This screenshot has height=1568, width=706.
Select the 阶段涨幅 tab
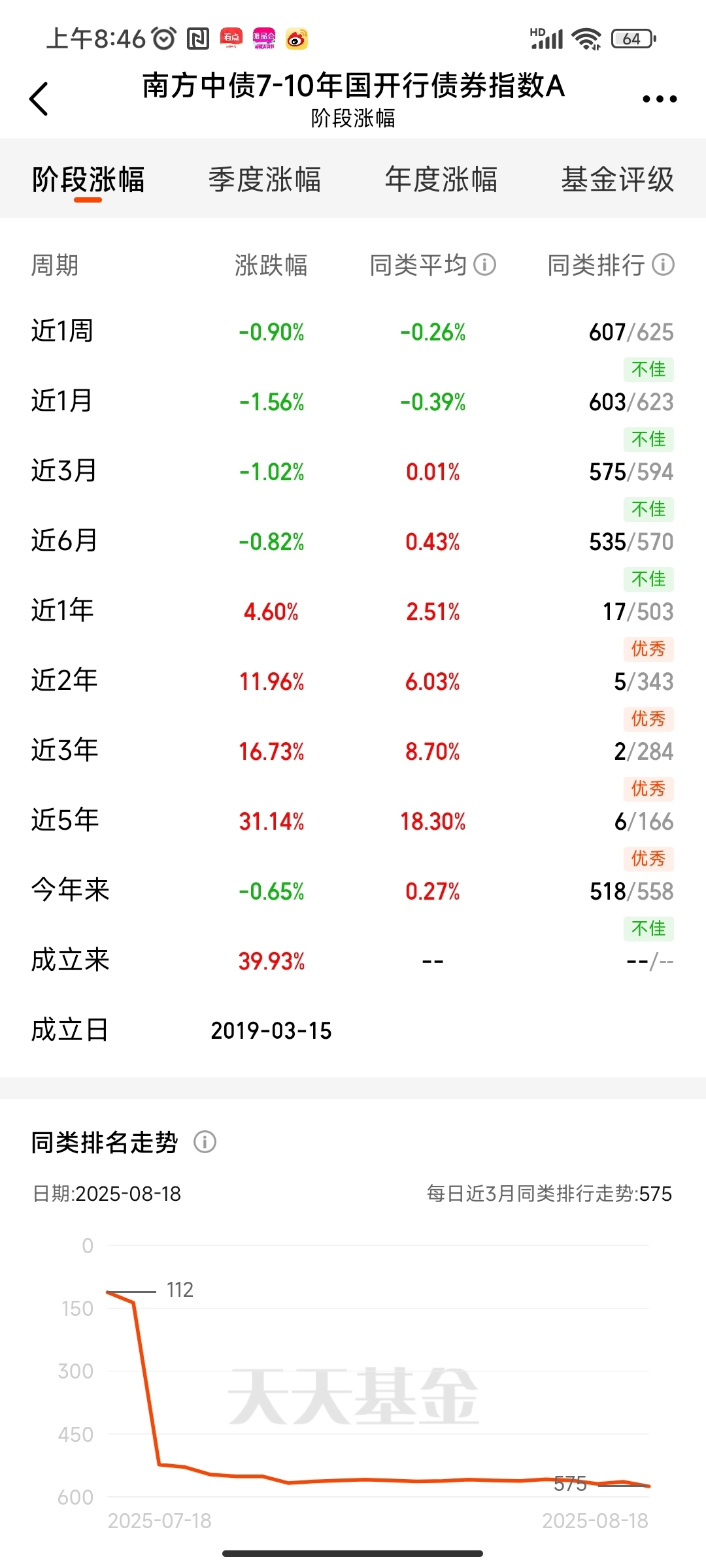coord(88,180)
